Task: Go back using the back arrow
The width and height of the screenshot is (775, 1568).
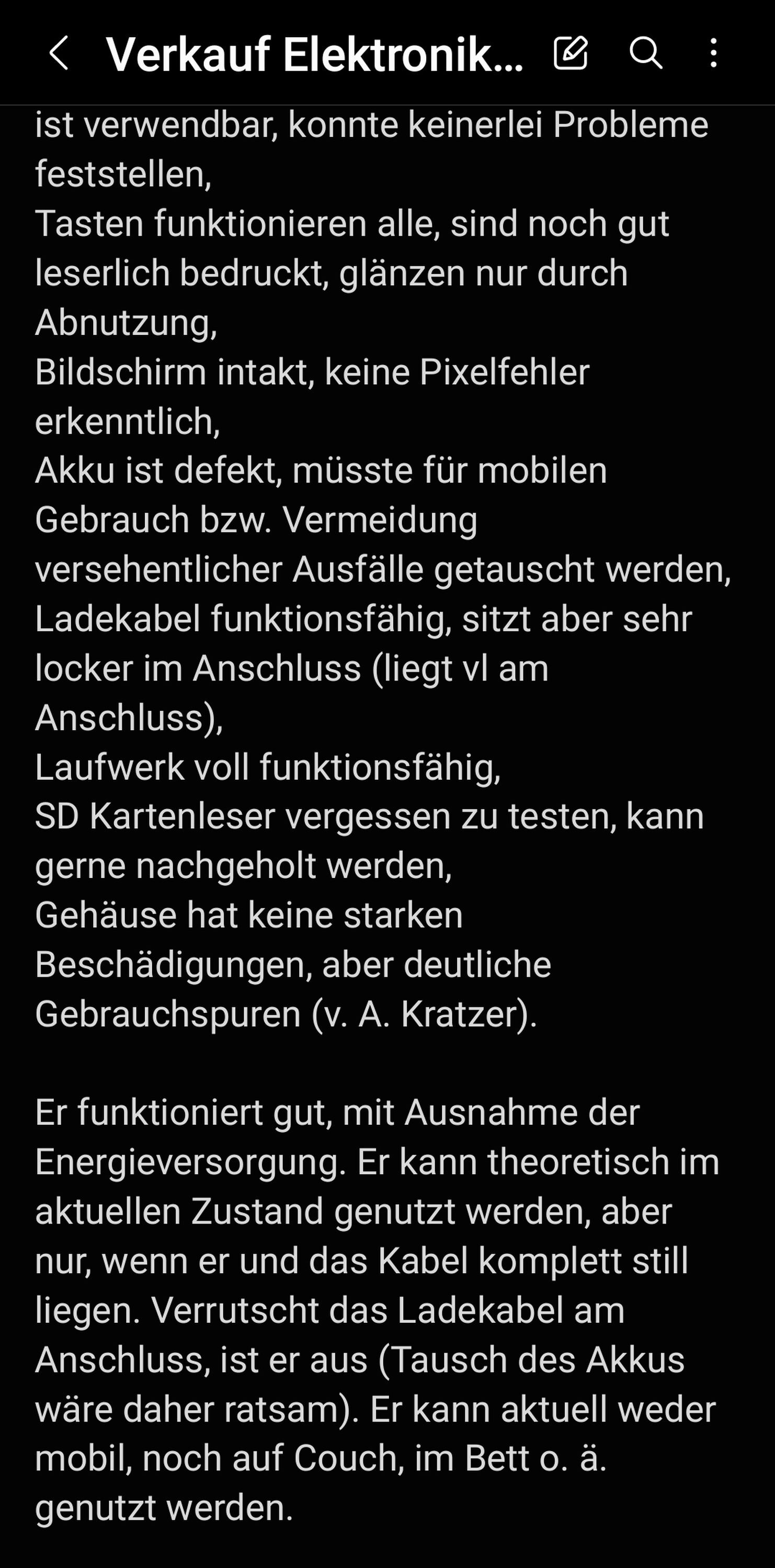Action: [x=59, y=53]
